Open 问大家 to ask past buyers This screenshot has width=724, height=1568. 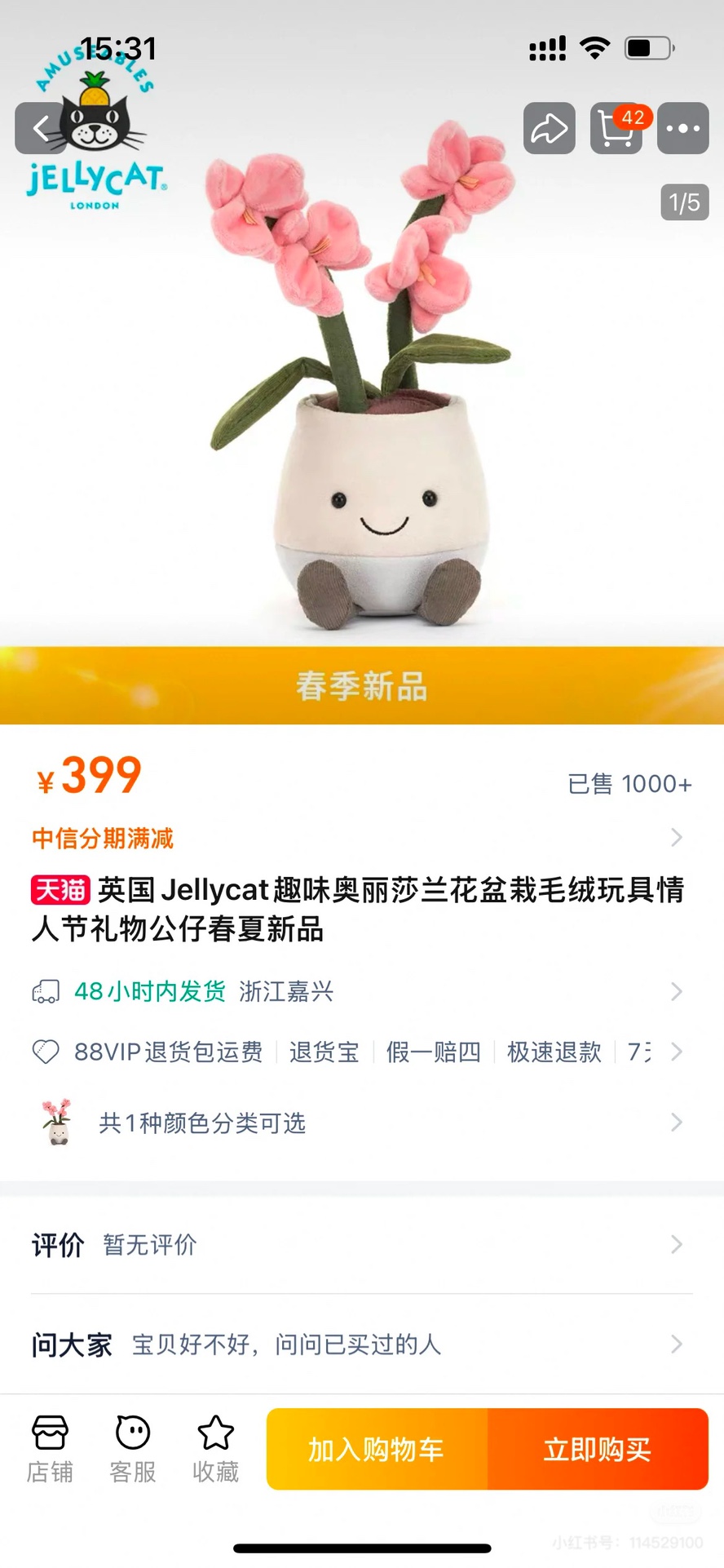point(359,1344)
